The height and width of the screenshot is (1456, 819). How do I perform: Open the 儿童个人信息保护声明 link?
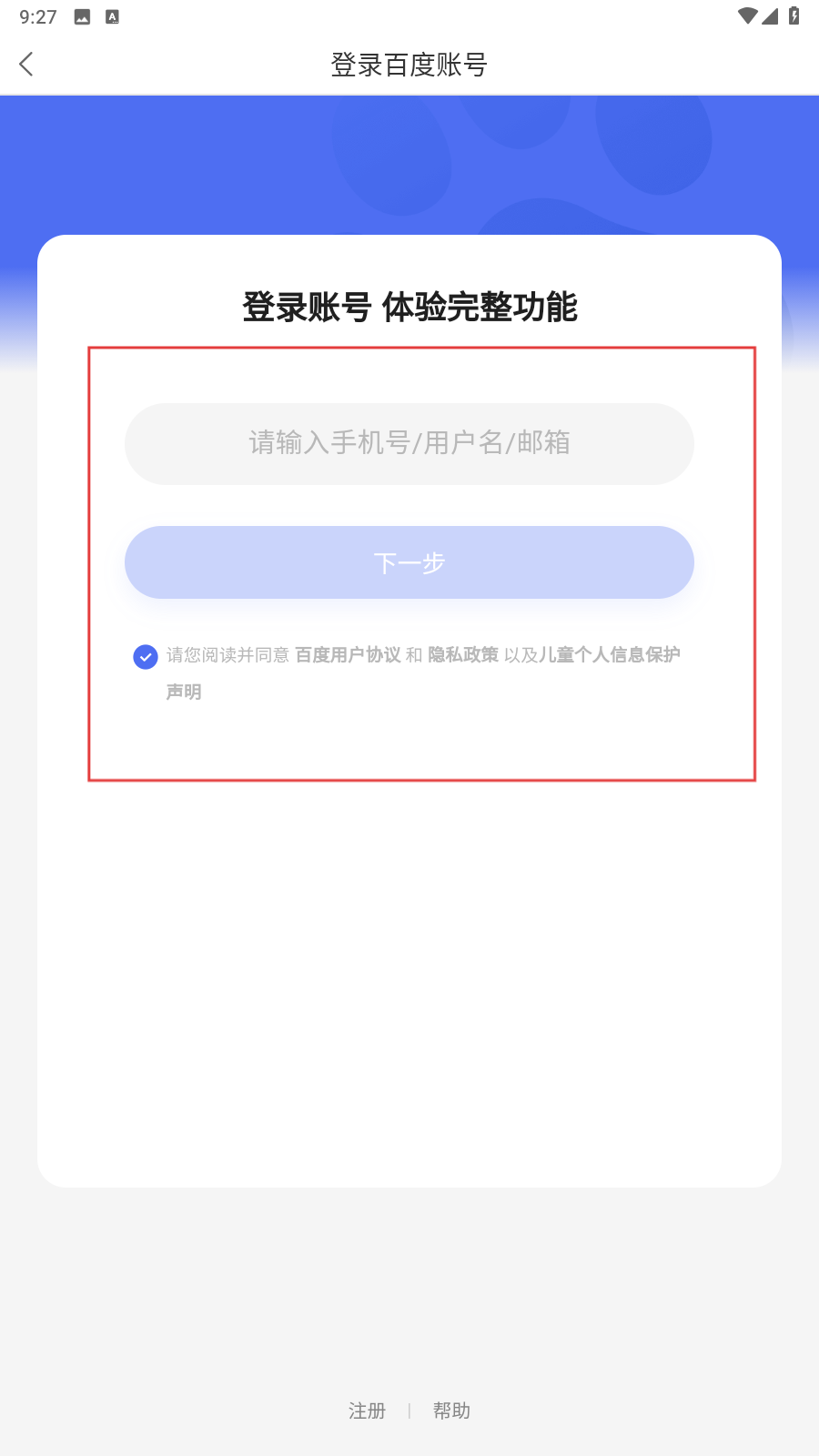[x=610, y=655]
